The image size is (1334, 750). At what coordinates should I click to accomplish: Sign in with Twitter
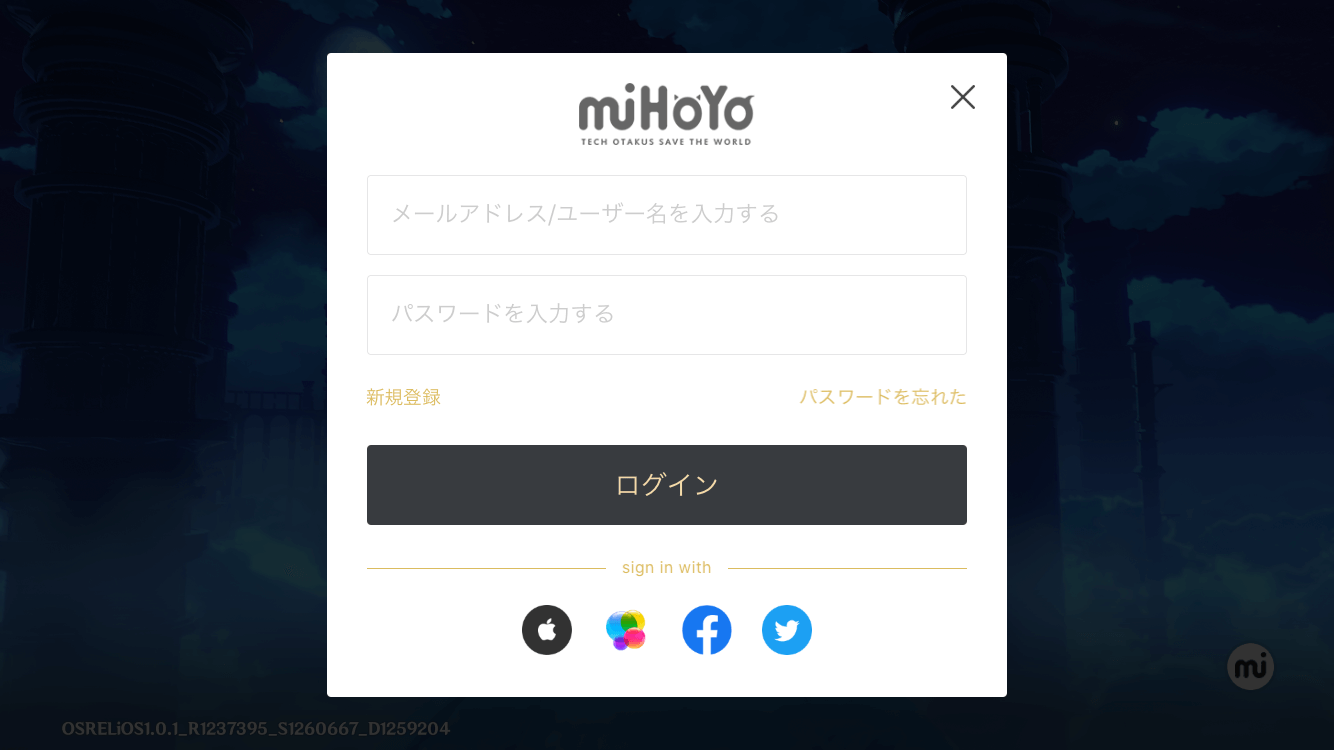787,630
